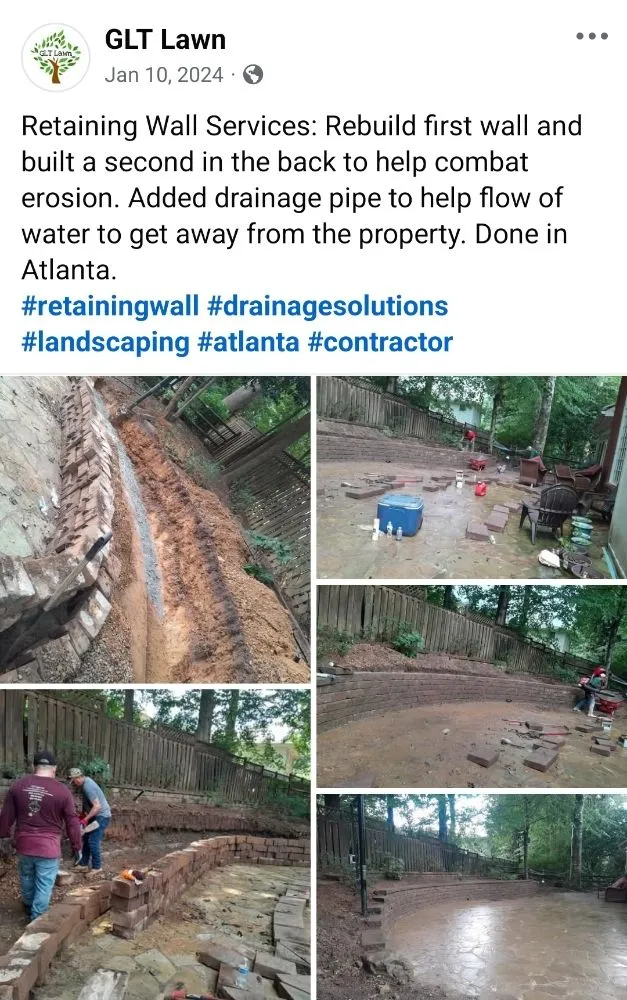Enlarge the photo of the curved wall with scattered bricks
The width and height of the screenshot is (627, 1000).
(471, 686)
